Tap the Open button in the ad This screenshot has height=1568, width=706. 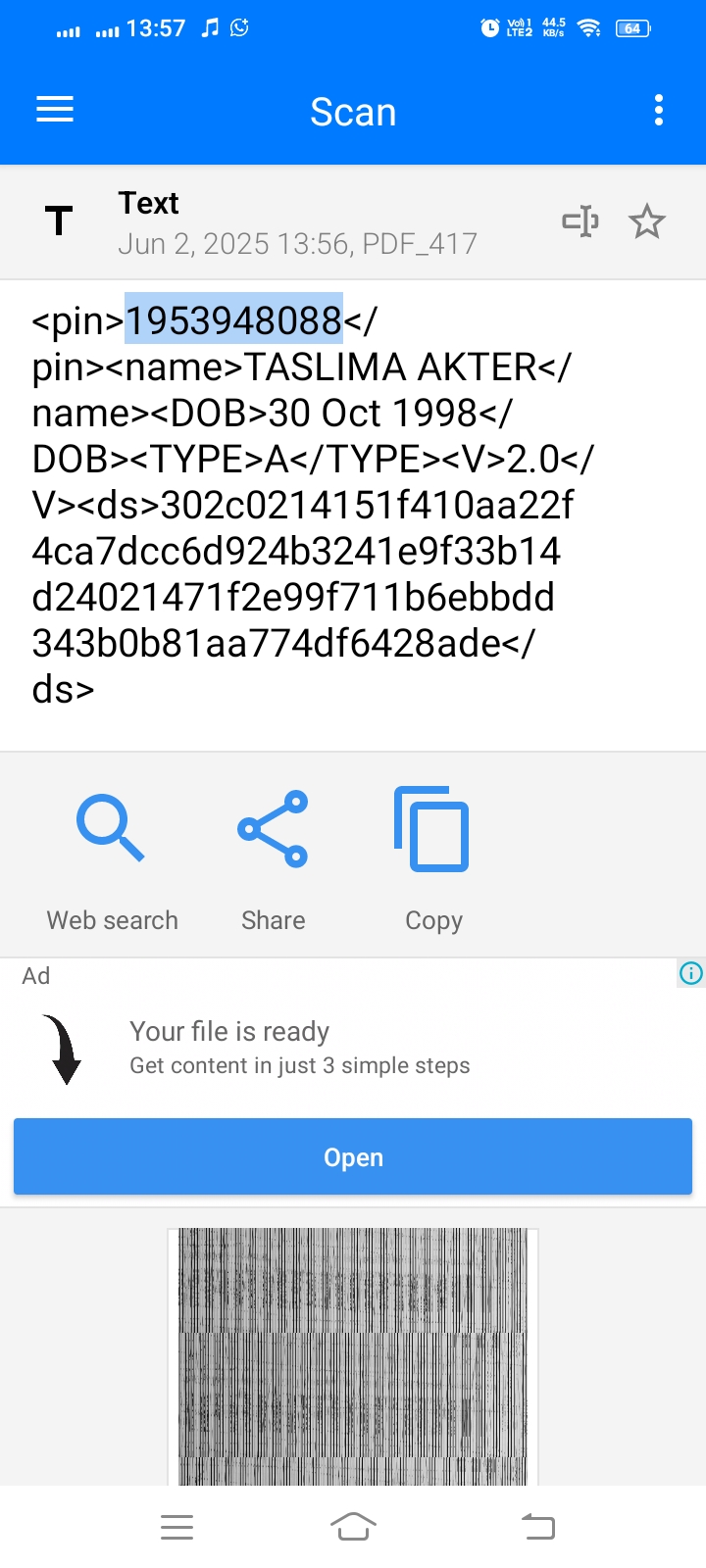pos(353,1156)
